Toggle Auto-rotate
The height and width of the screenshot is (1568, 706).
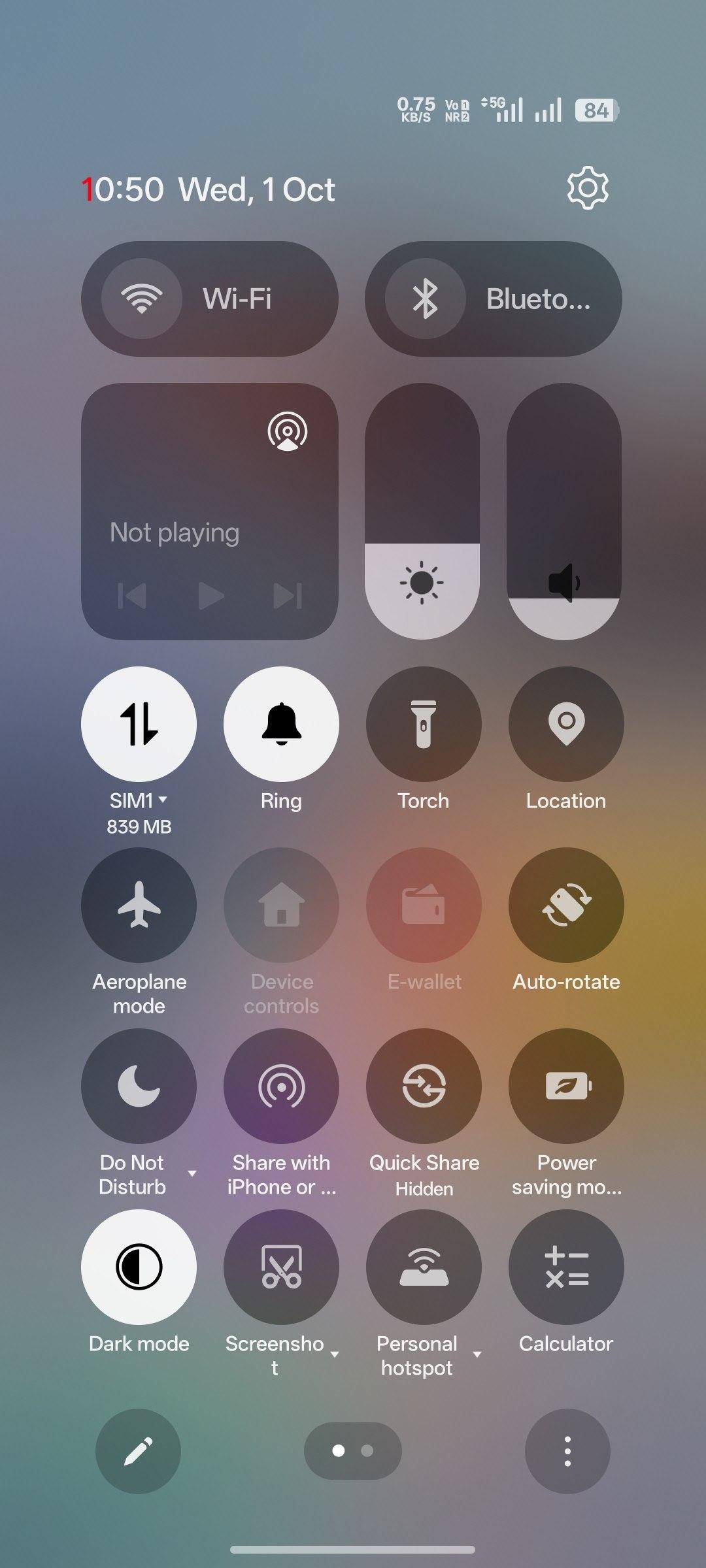pos(566,905)
